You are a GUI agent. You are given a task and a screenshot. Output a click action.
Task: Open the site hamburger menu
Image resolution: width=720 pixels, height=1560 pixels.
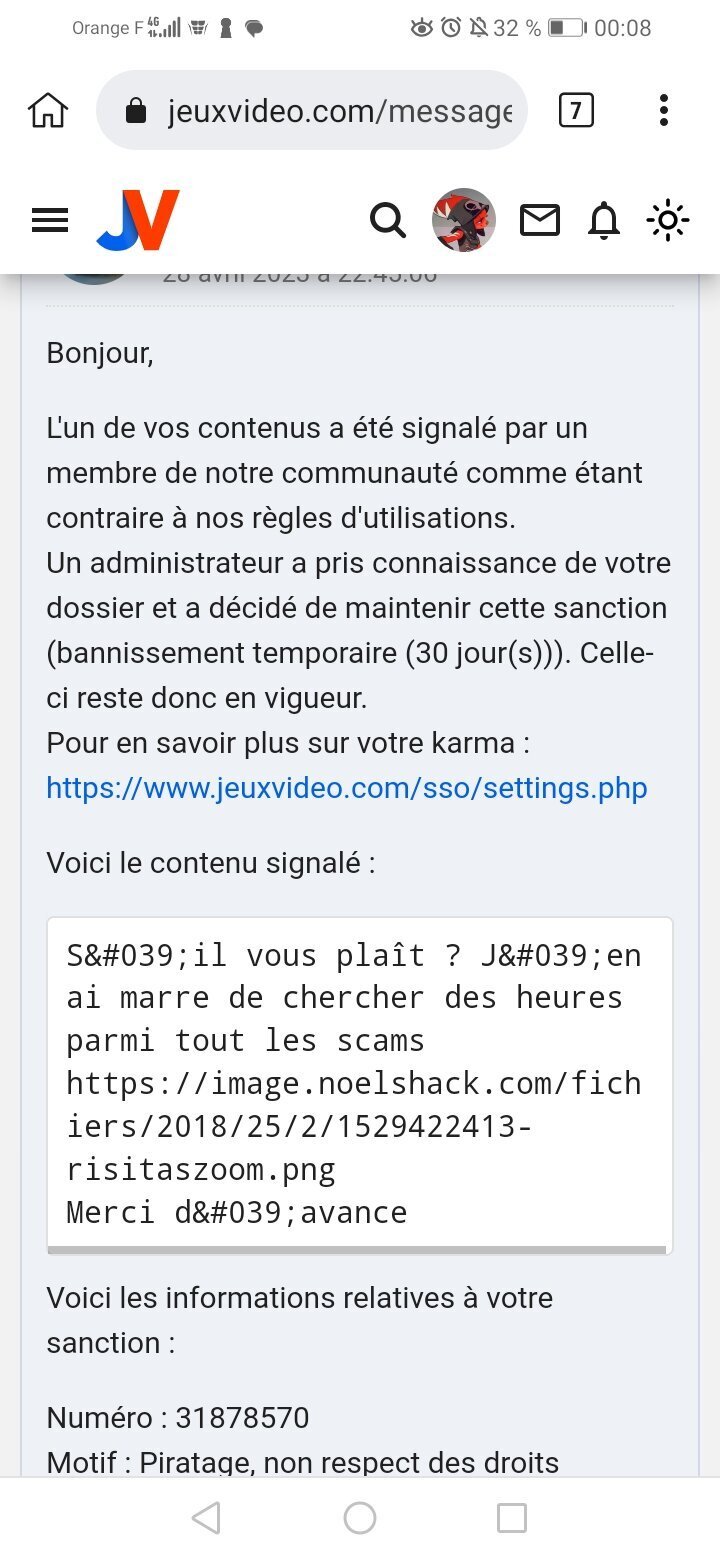click(x=50, y=220)
